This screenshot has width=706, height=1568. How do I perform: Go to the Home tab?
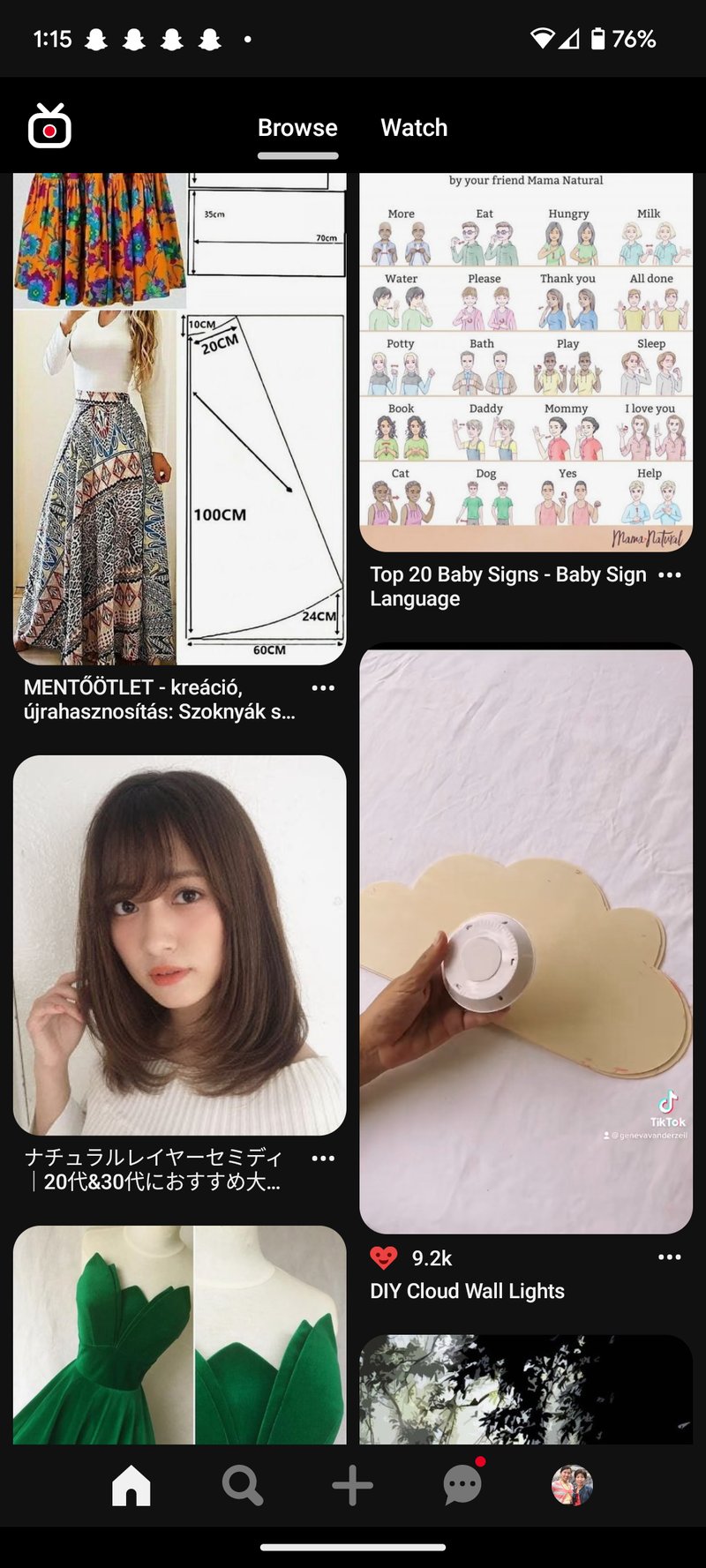[131, 1486]
